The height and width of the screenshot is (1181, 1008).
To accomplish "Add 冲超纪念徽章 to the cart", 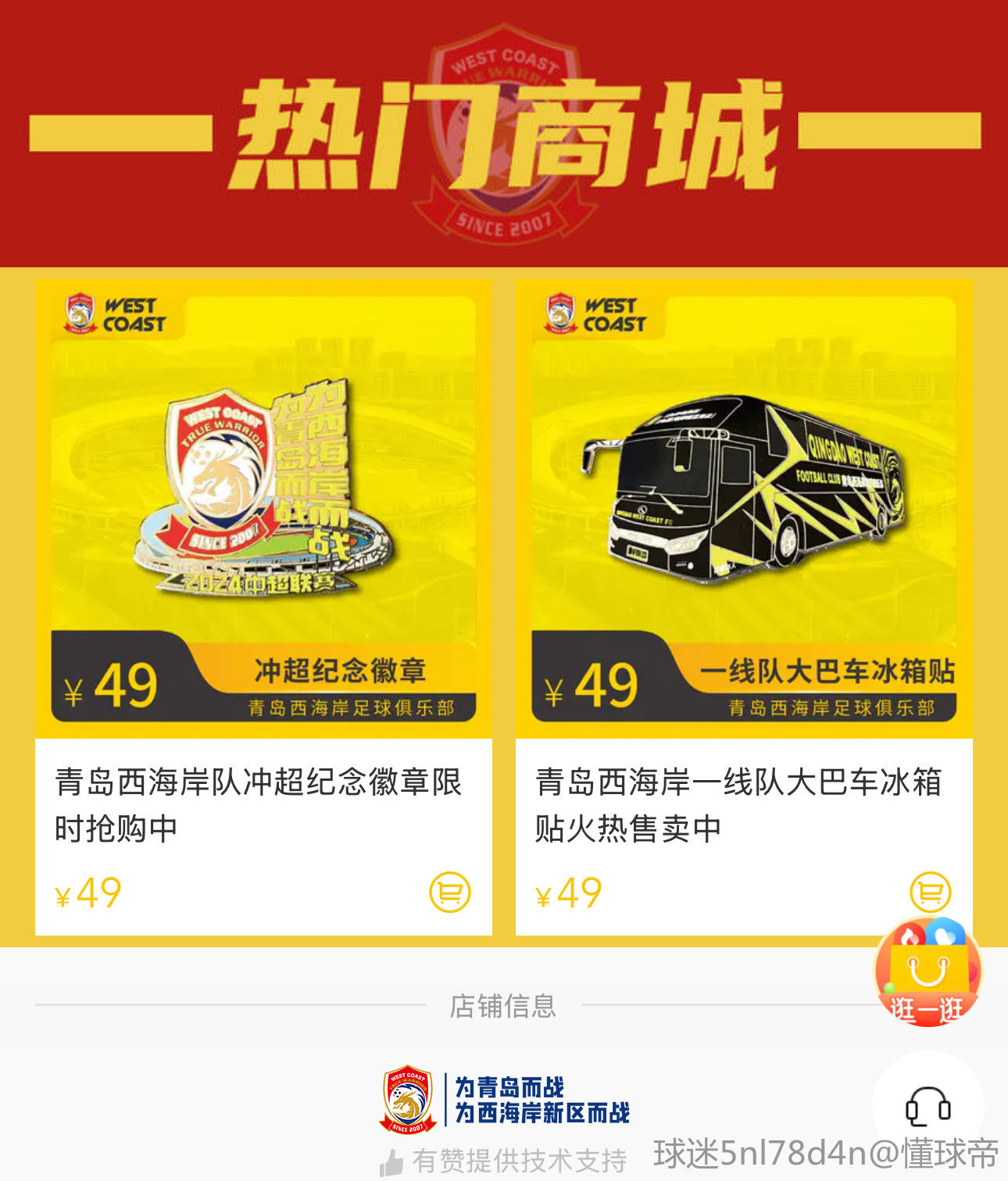I will click(450, 892).
